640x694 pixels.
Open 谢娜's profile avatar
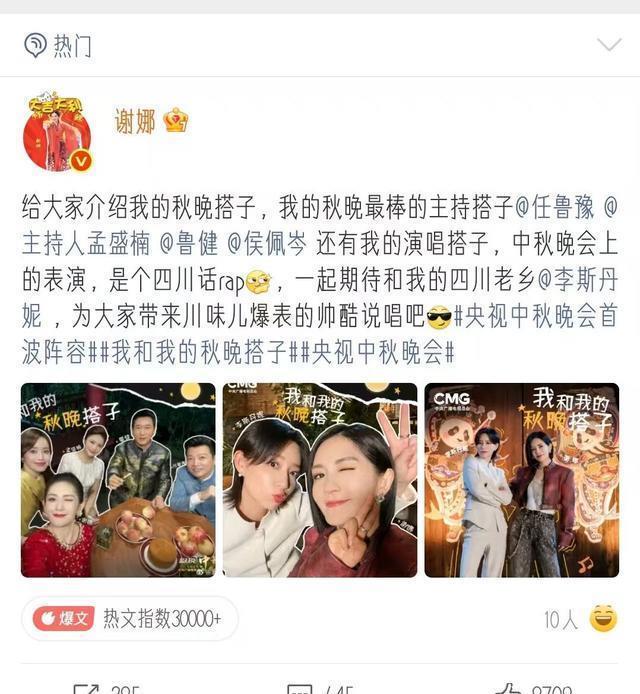(x=58, y=131)
